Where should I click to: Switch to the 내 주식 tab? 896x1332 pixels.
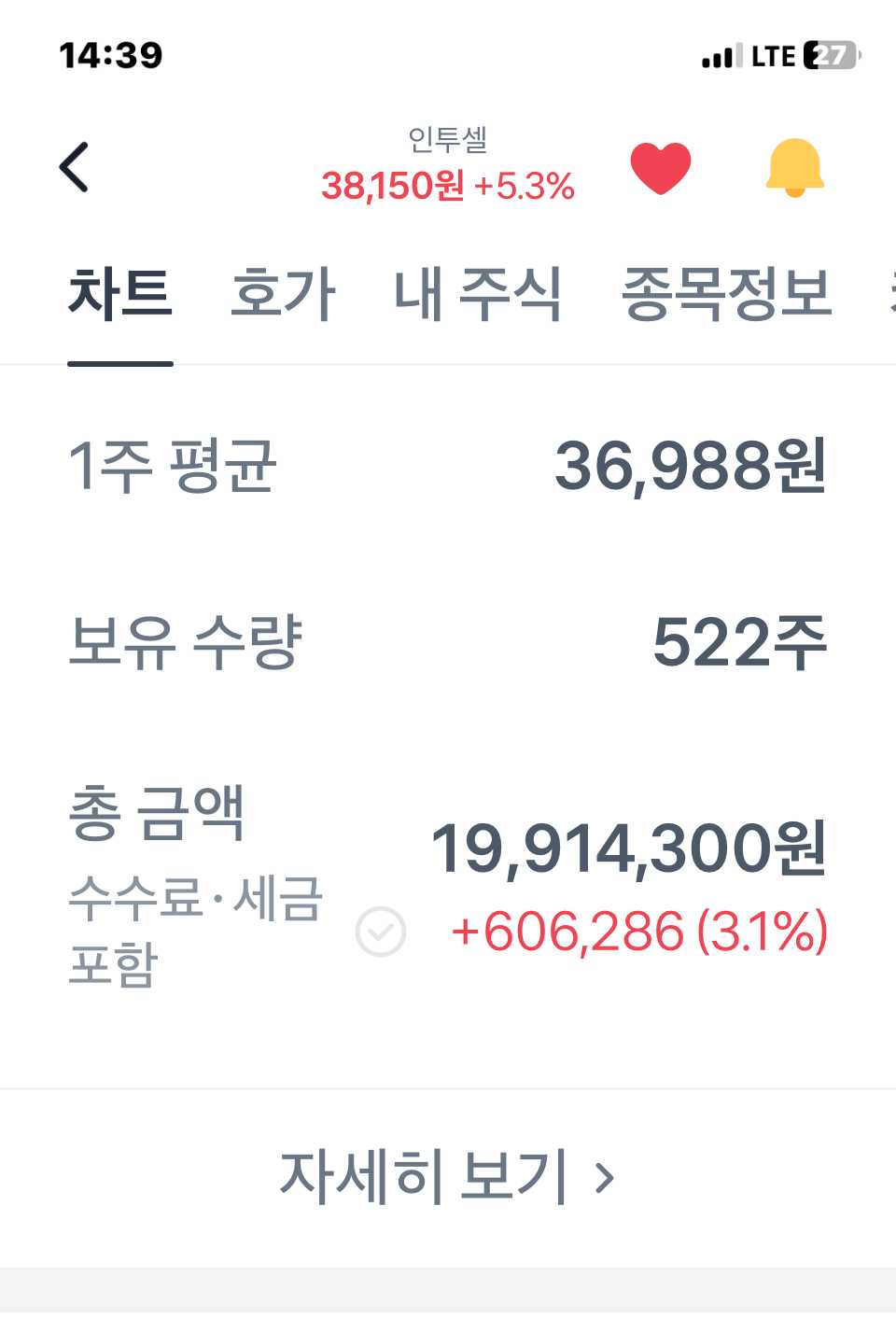coord(478,294)
